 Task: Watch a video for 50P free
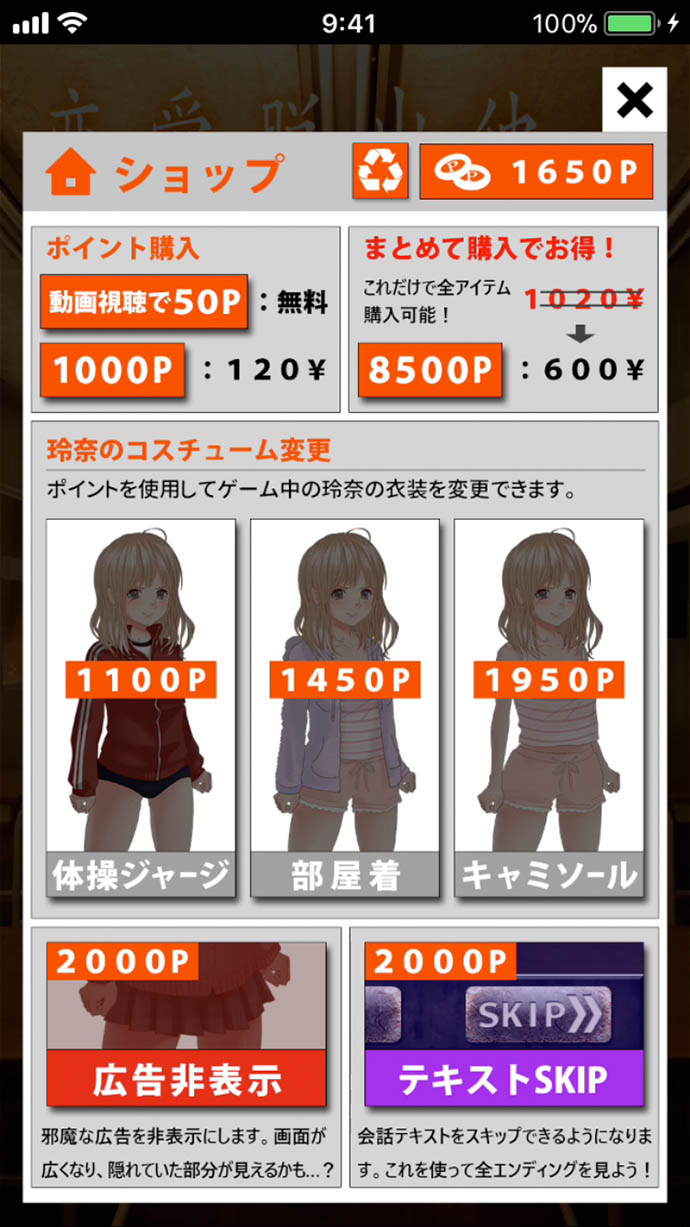point(143,303)
